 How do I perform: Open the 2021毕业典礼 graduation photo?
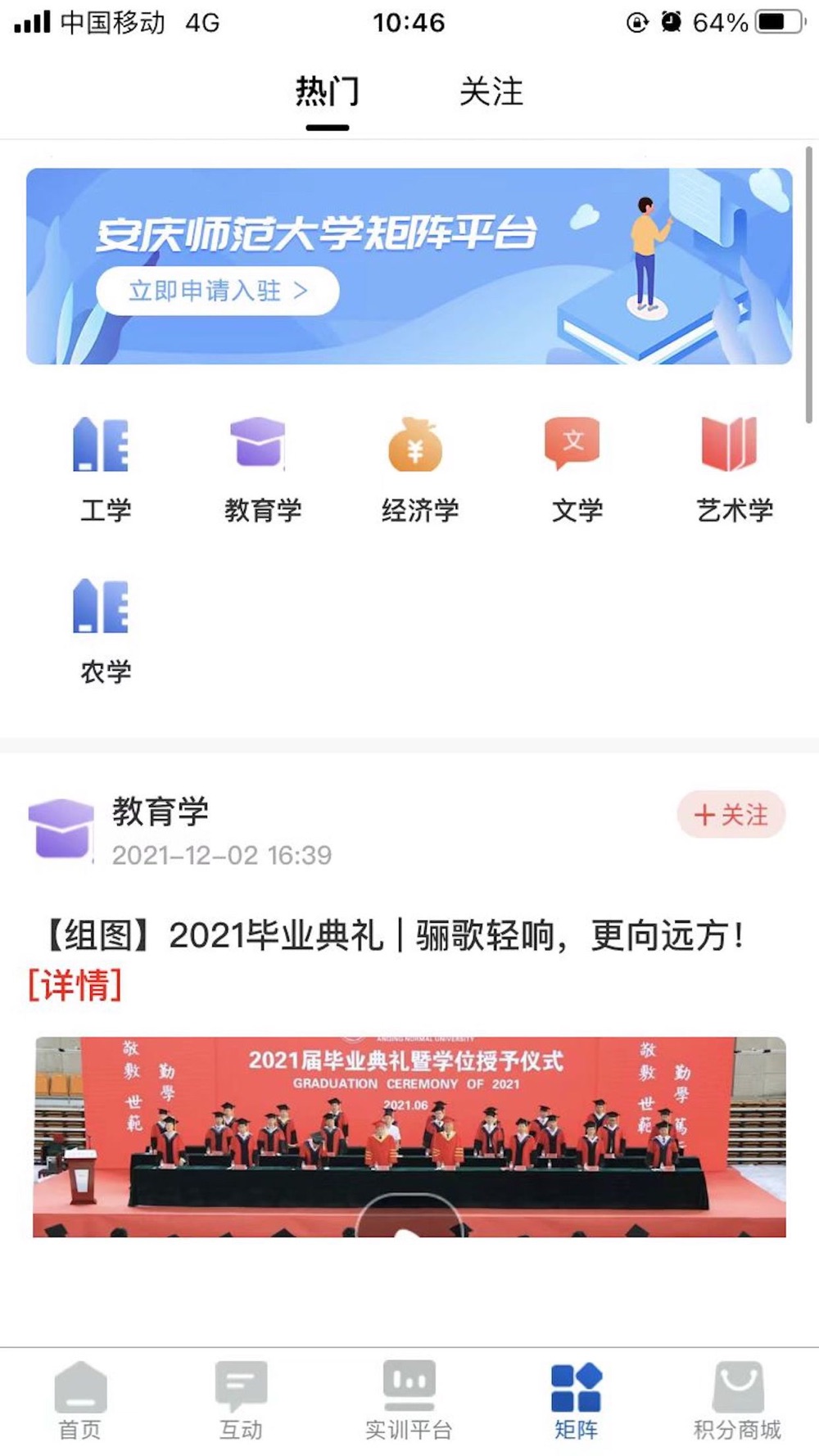(409, 1137)
